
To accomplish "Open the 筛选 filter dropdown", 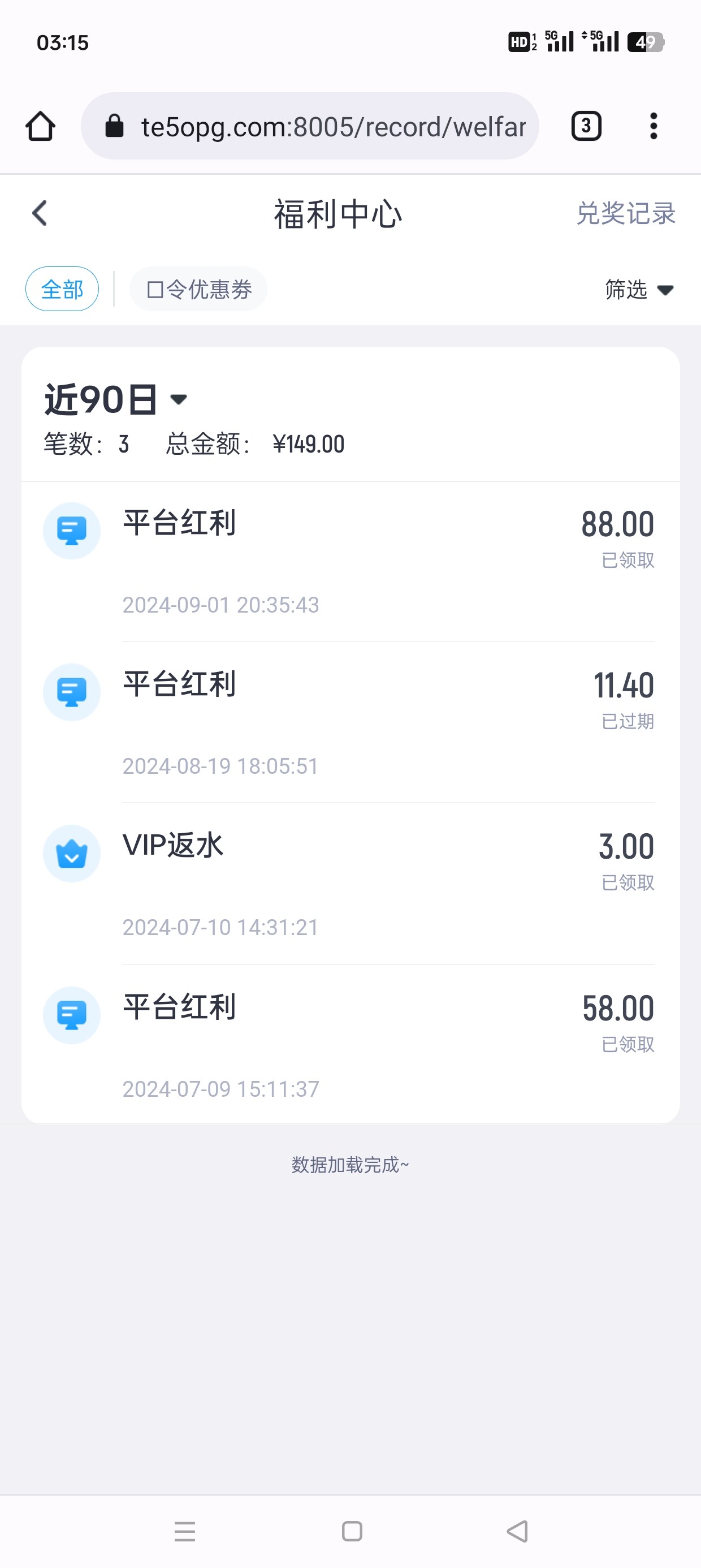I will (638, 289).
